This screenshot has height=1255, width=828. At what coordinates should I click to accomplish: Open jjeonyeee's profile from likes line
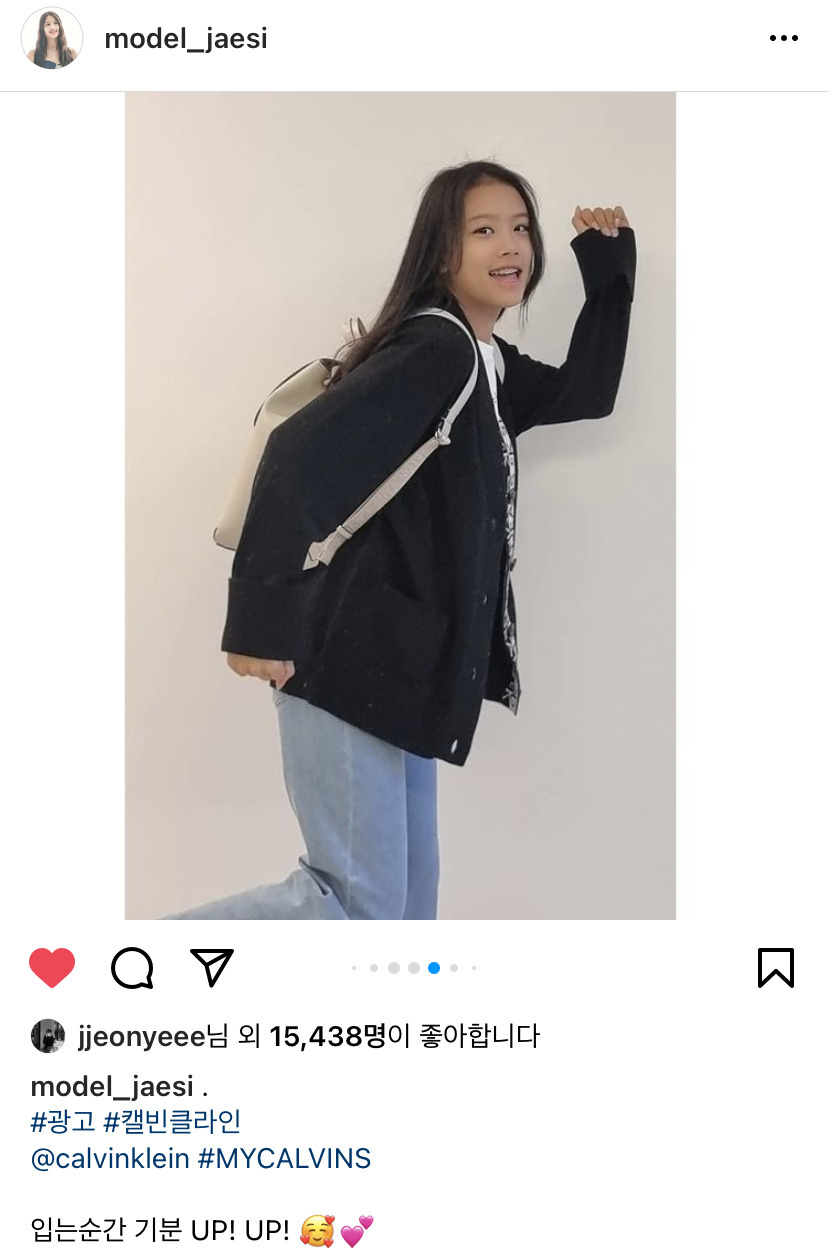[x=141, y=1036]
